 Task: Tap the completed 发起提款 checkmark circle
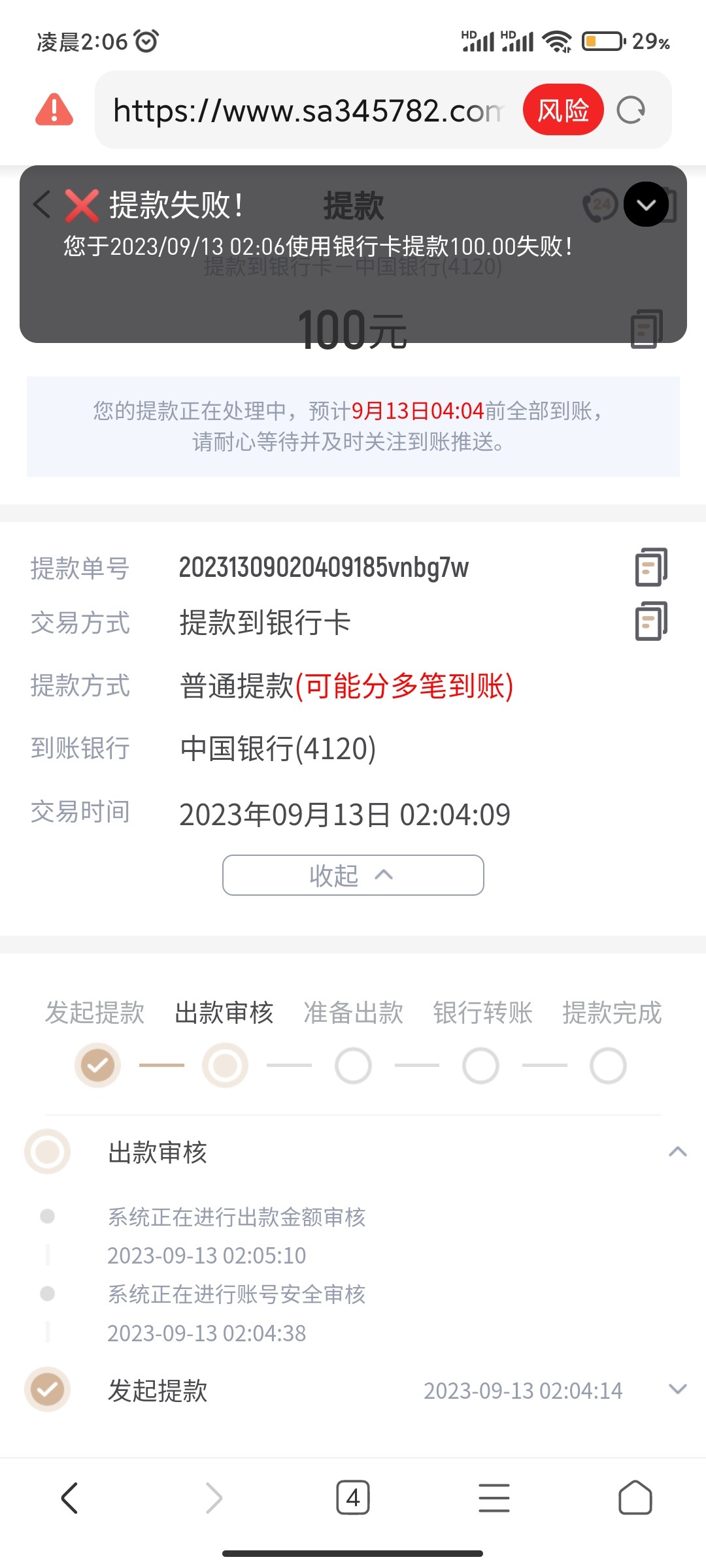pyautogui.click(x=97, y=1065)
